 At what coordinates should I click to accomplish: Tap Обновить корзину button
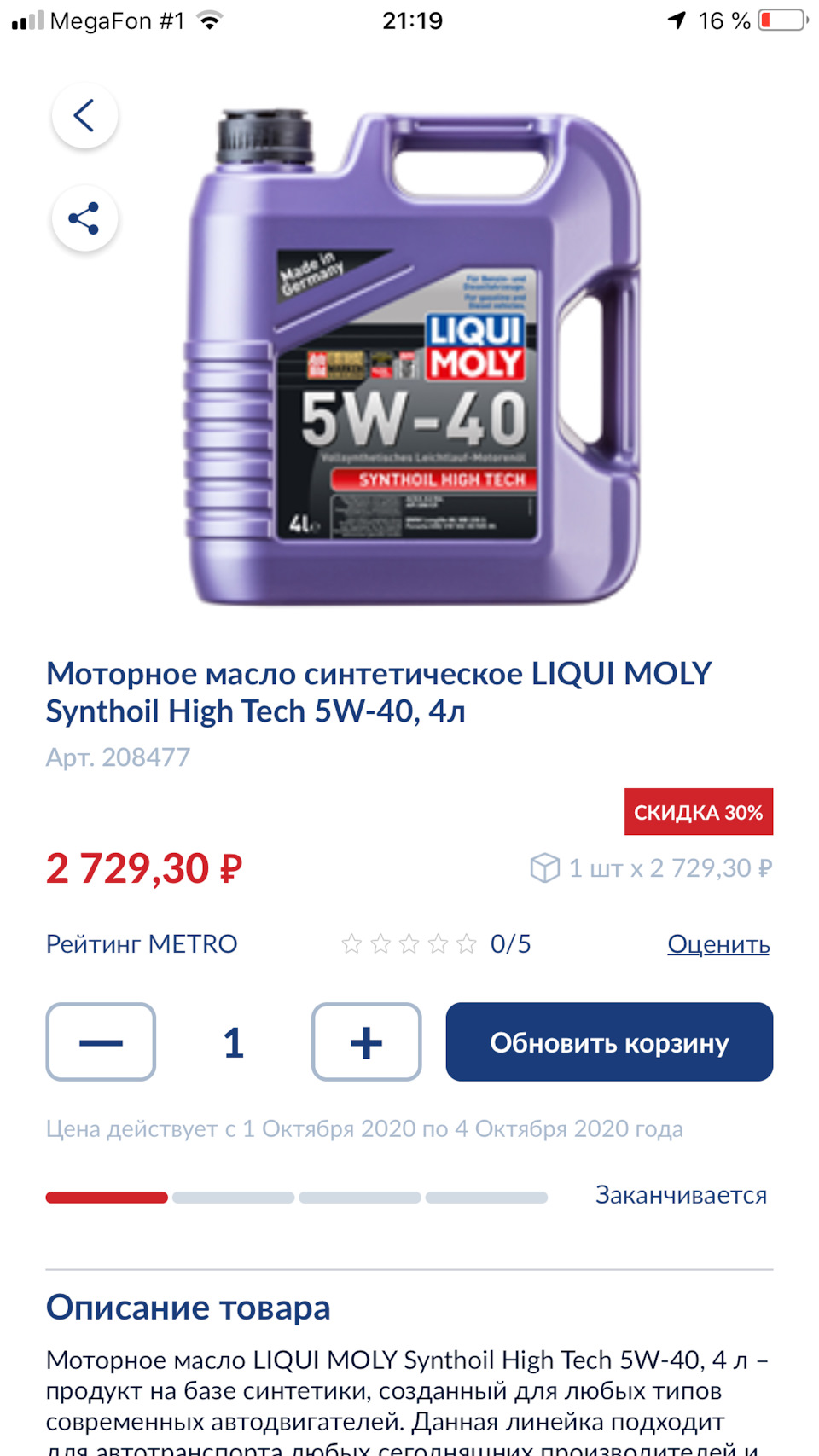click(609, 1041)
